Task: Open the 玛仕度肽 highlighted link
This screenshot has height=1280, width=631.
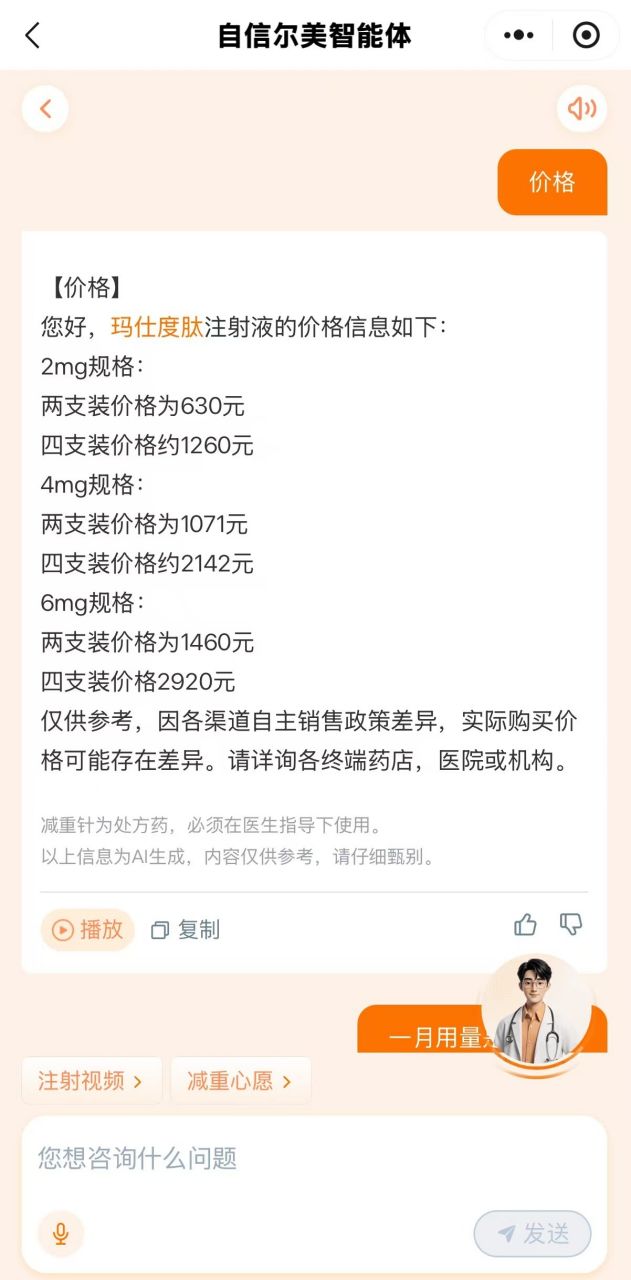Action: [x=157, y=328]
